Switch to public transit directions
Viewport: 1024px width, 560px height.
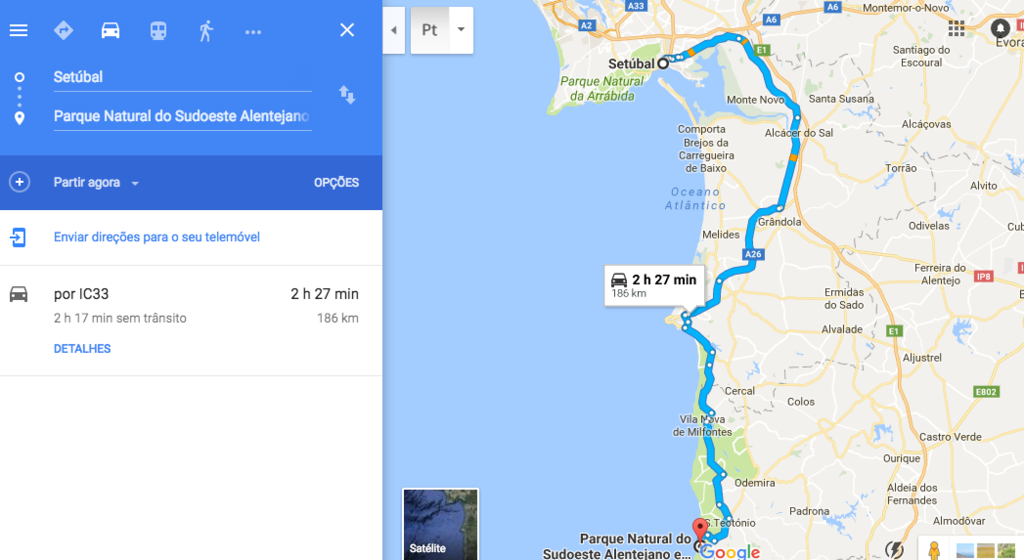[158, 30]
